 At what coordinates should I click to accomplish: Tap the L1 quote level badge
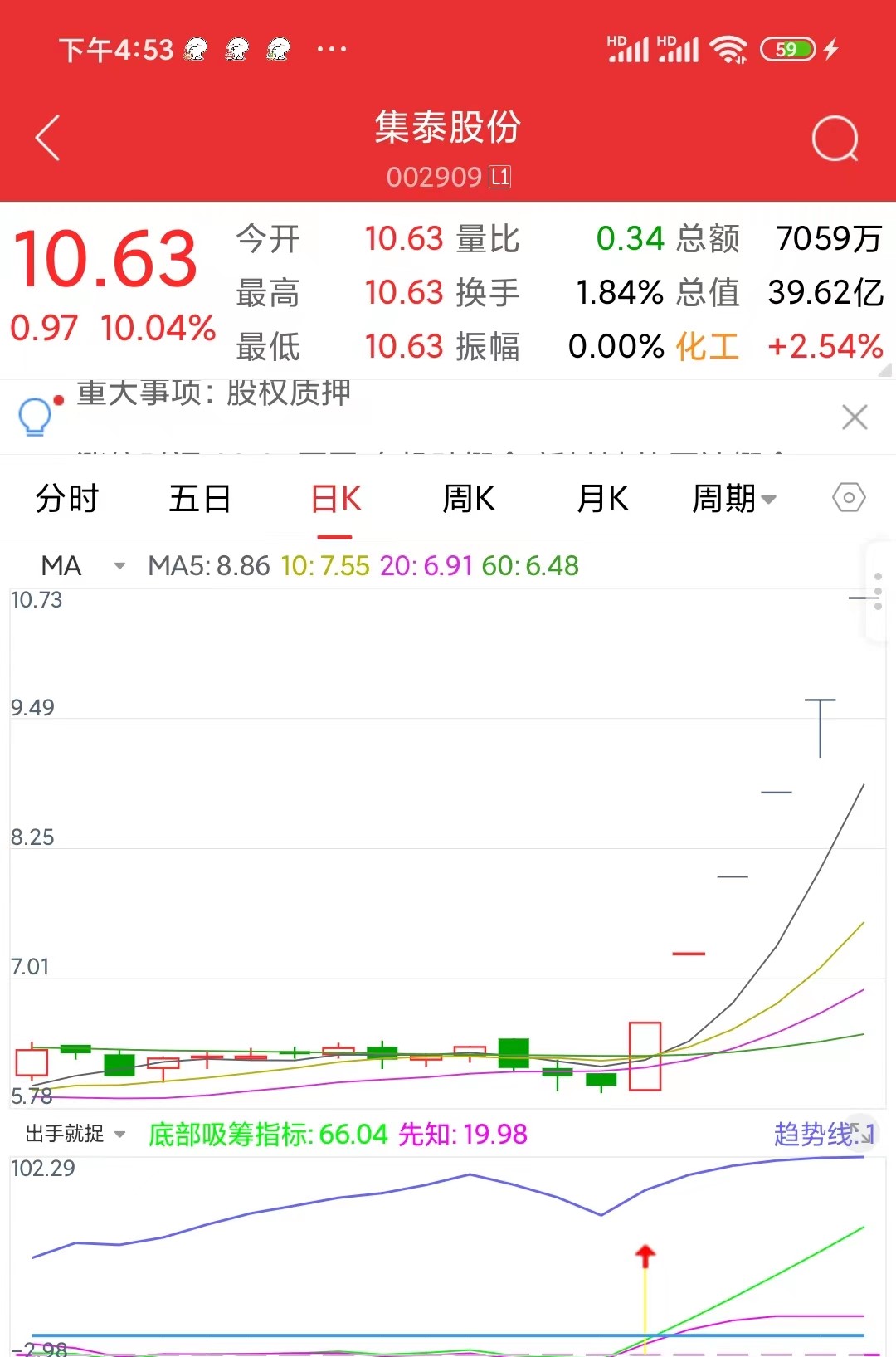click(x=501, y=176)
